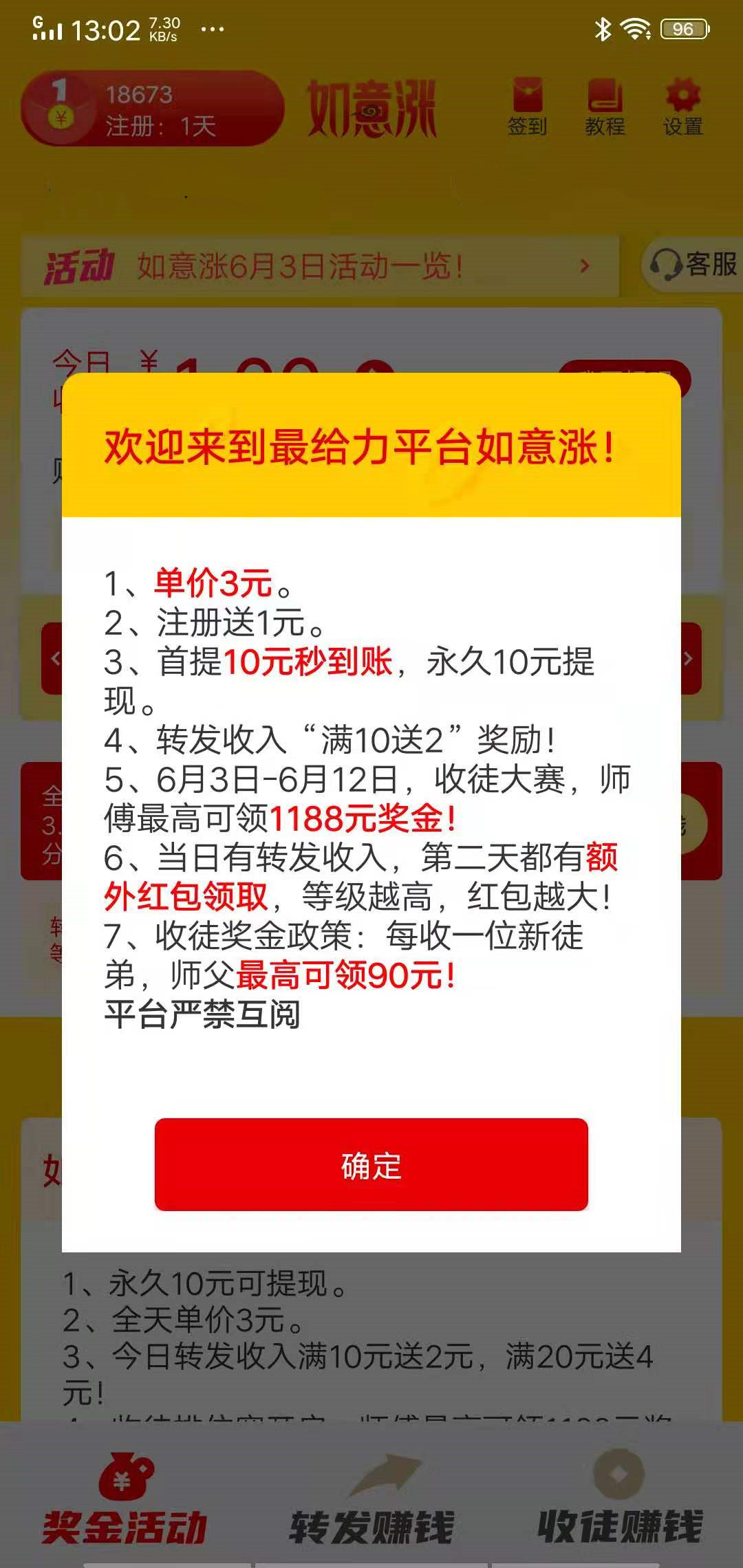Open the right carousel arrow
Screen dimensions: 743x1568
click(690, 659)
